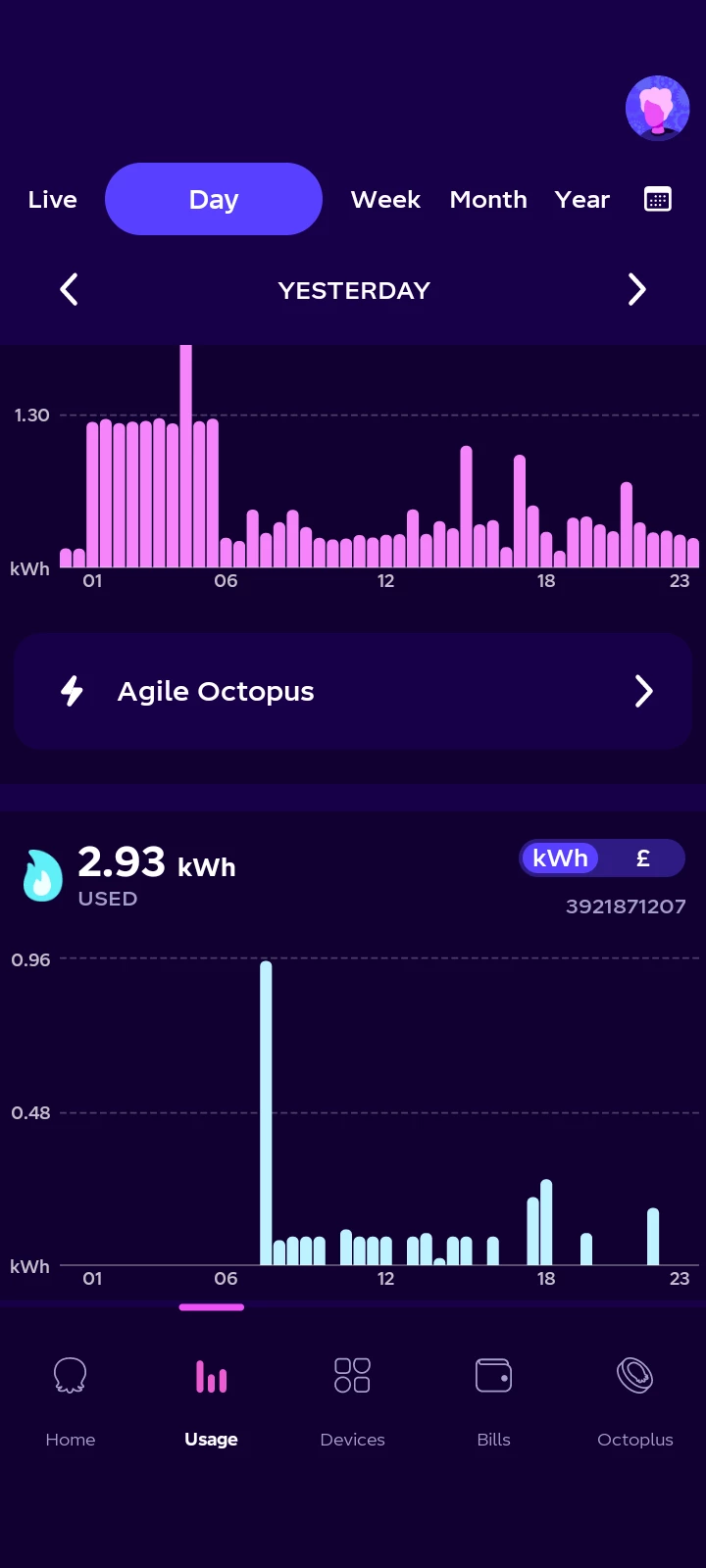Open the profile avatar
The height and width of the screenshot is (1568, 706).
(657, 108)
